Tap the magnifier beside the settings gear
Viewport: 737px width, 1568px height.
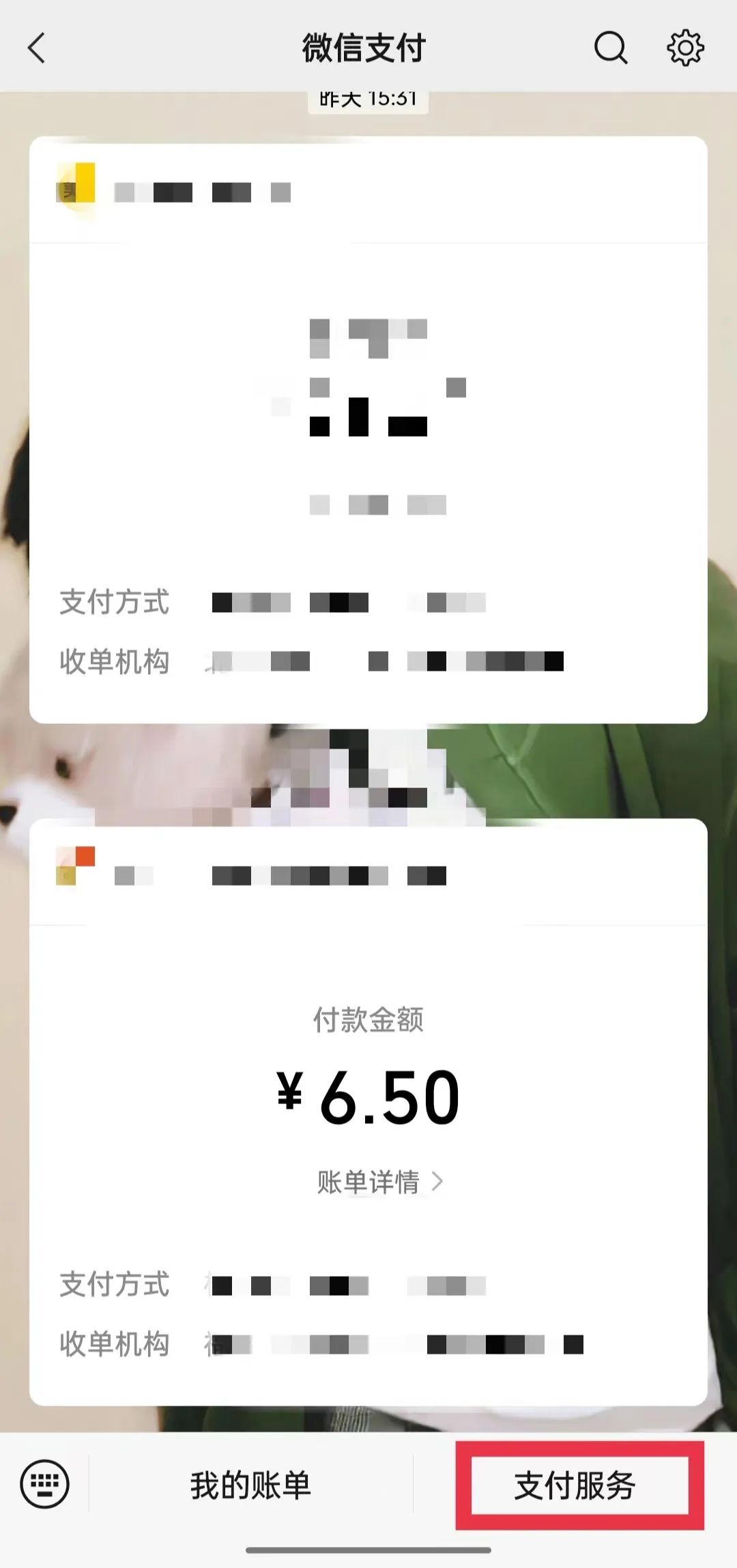611,48
